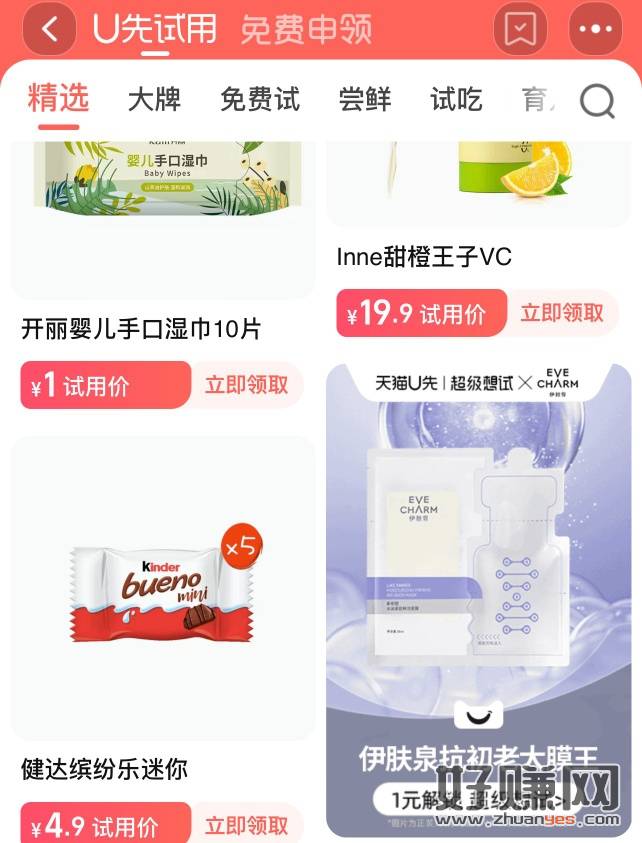Open the Kinder bueno mini product card
This screenshot has height=843, width=642.
point(162,590)
